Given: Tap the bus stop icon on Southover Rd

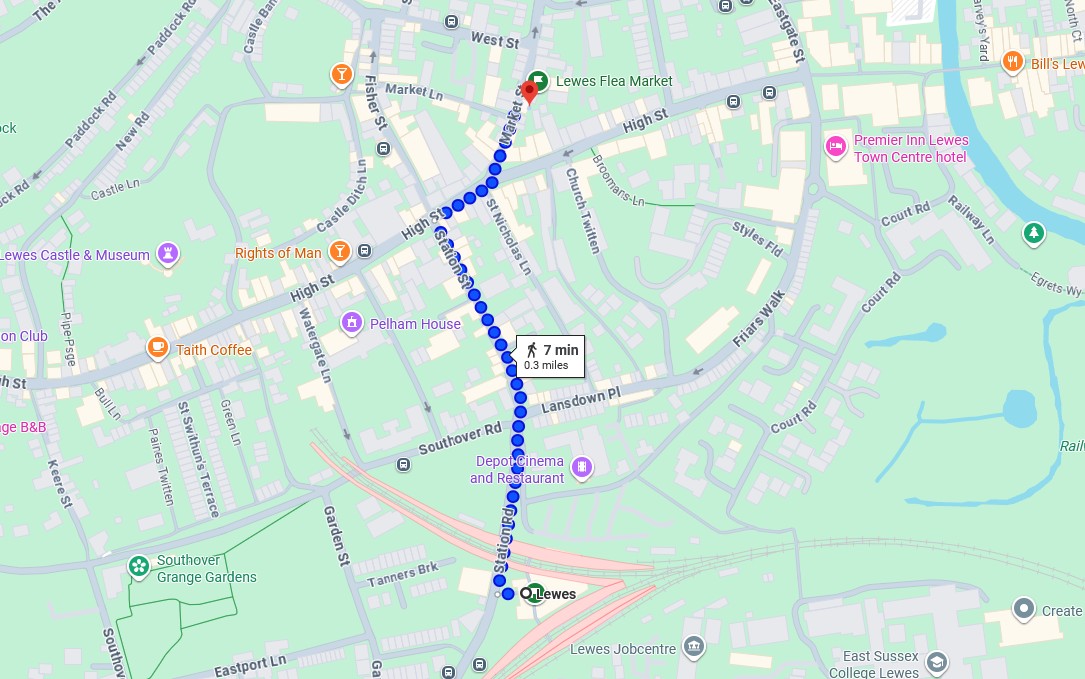Looking at the screenshot, I should [403, 464].
